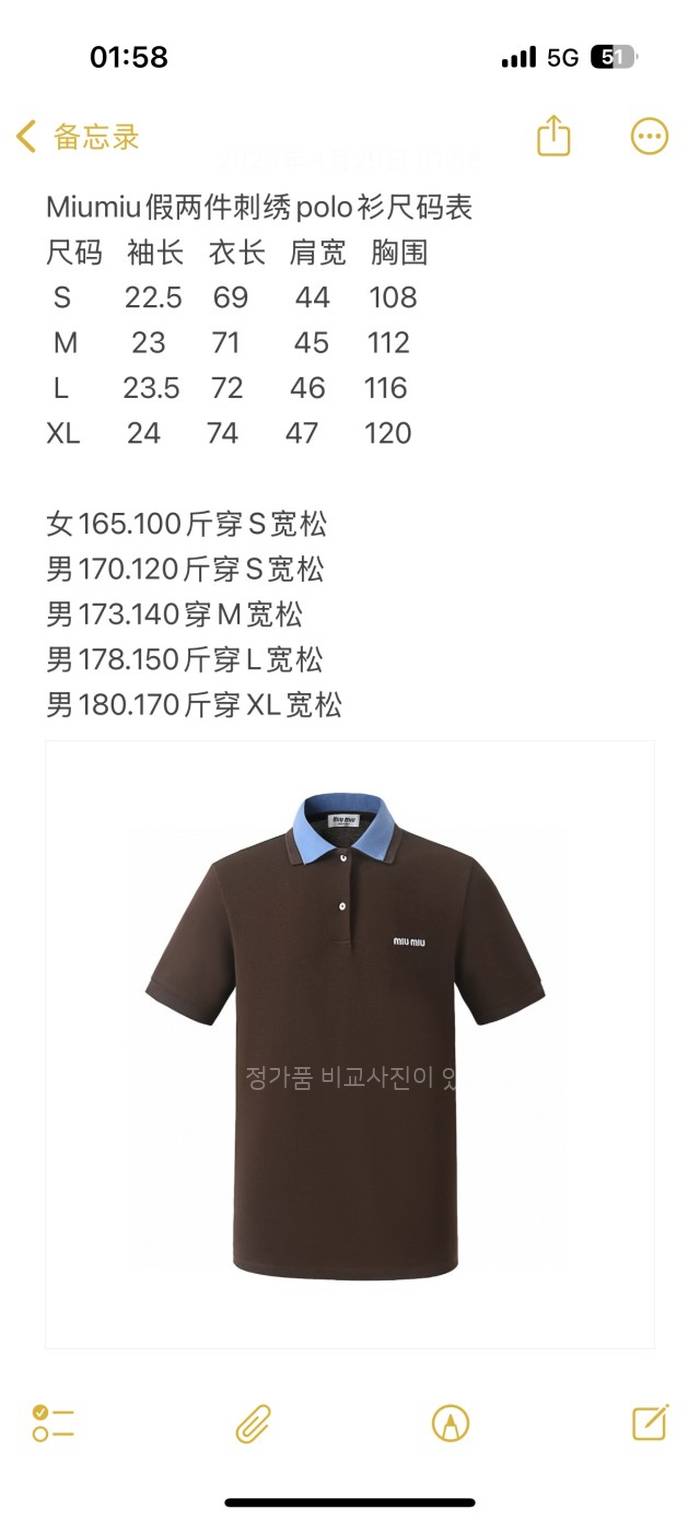Open the markup pen tool
This screenshot has width=700, height=1521.
click(450, 1422)
